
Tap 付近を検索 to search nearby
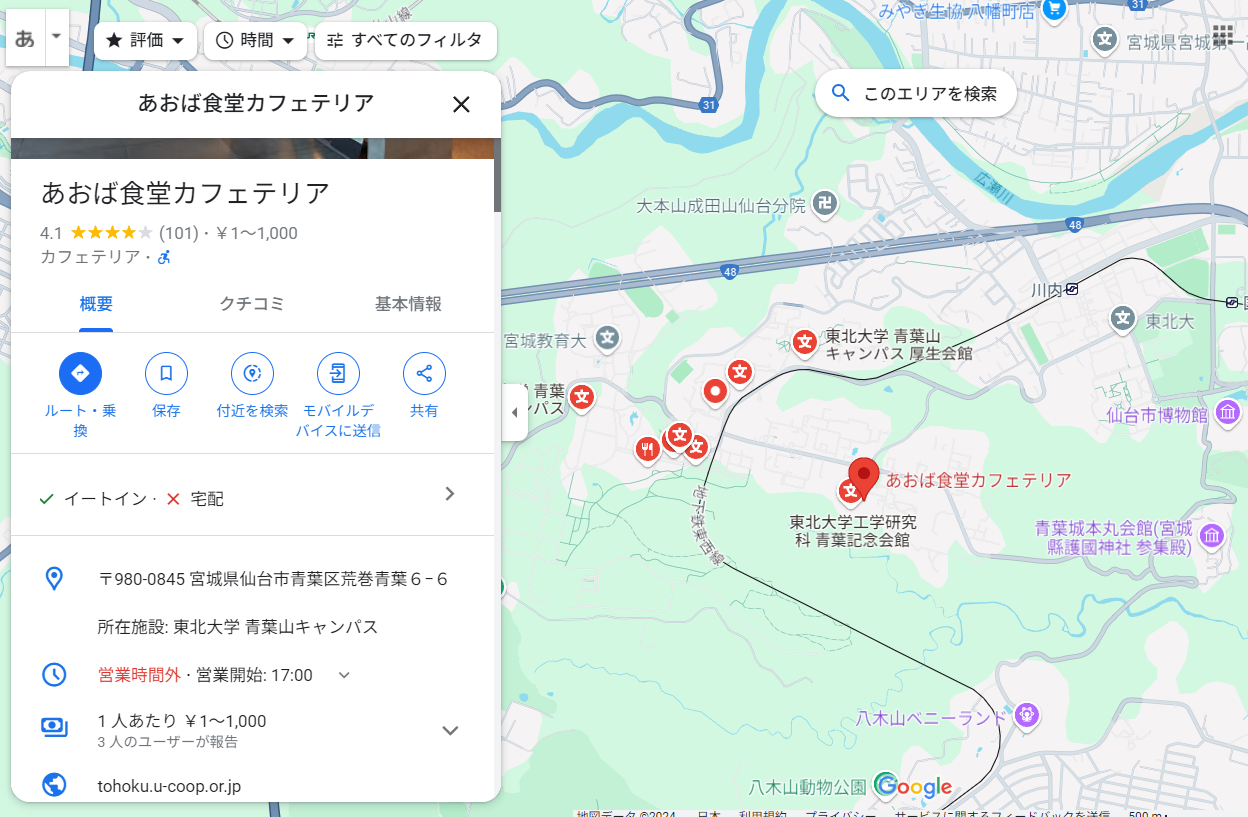[x=252, y=374]
